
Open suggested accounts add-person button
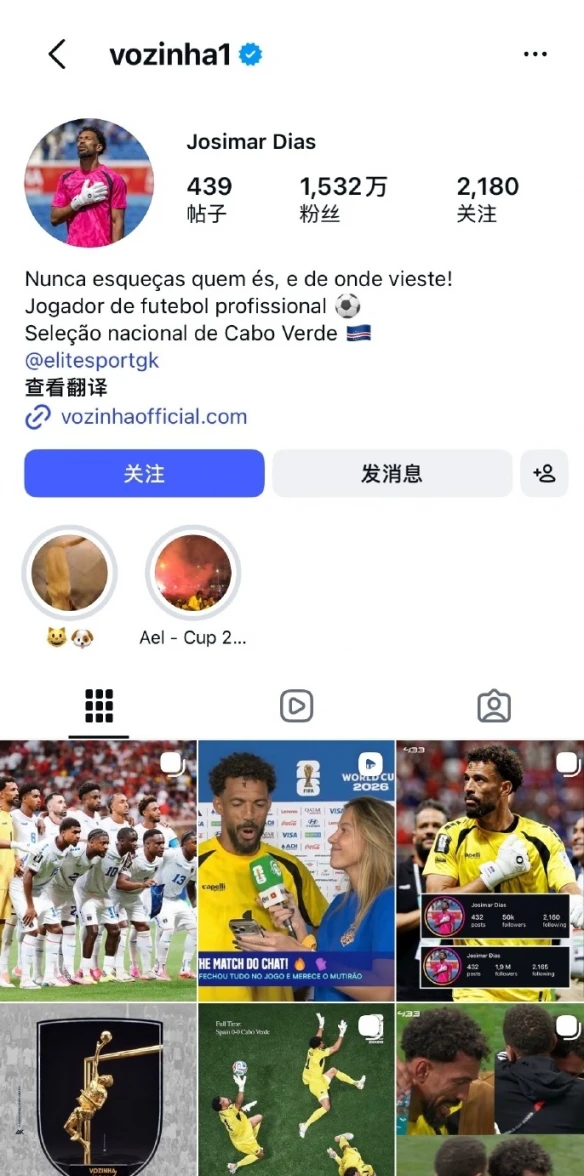[x=544, y=473]
